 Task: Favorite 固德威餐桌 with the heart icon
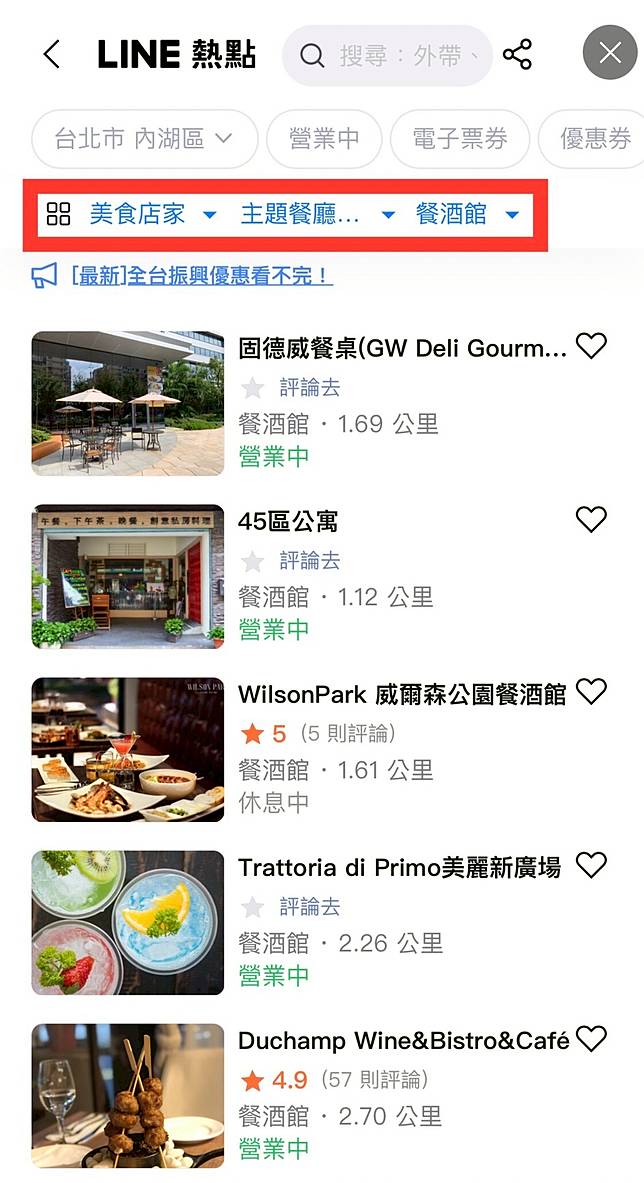pos(592,346)
